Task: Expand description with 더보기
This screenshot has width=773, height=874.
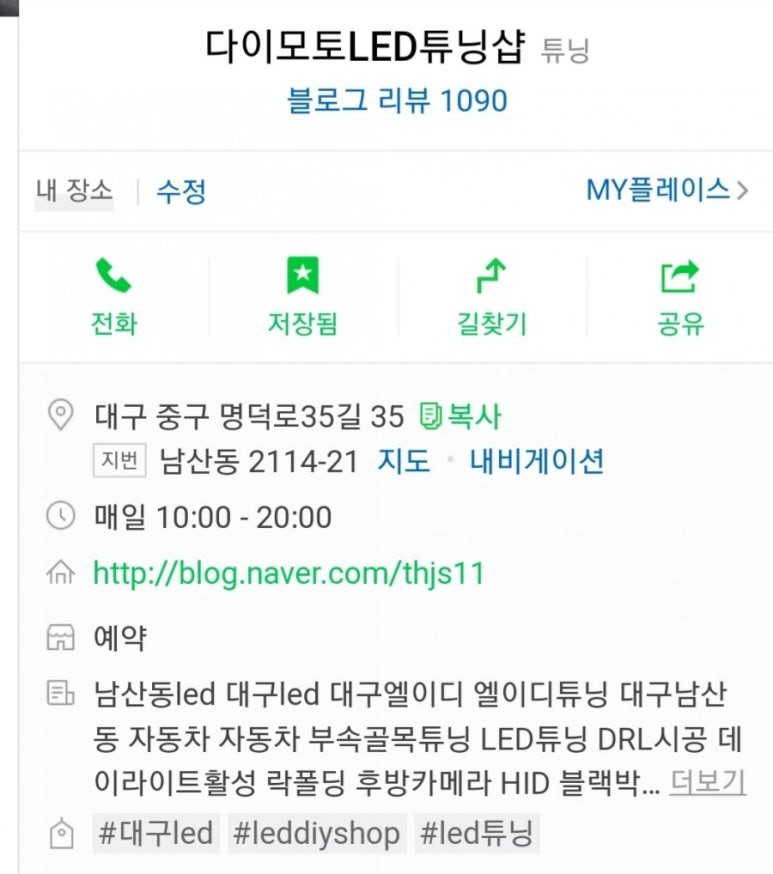Action: point(707,782)
